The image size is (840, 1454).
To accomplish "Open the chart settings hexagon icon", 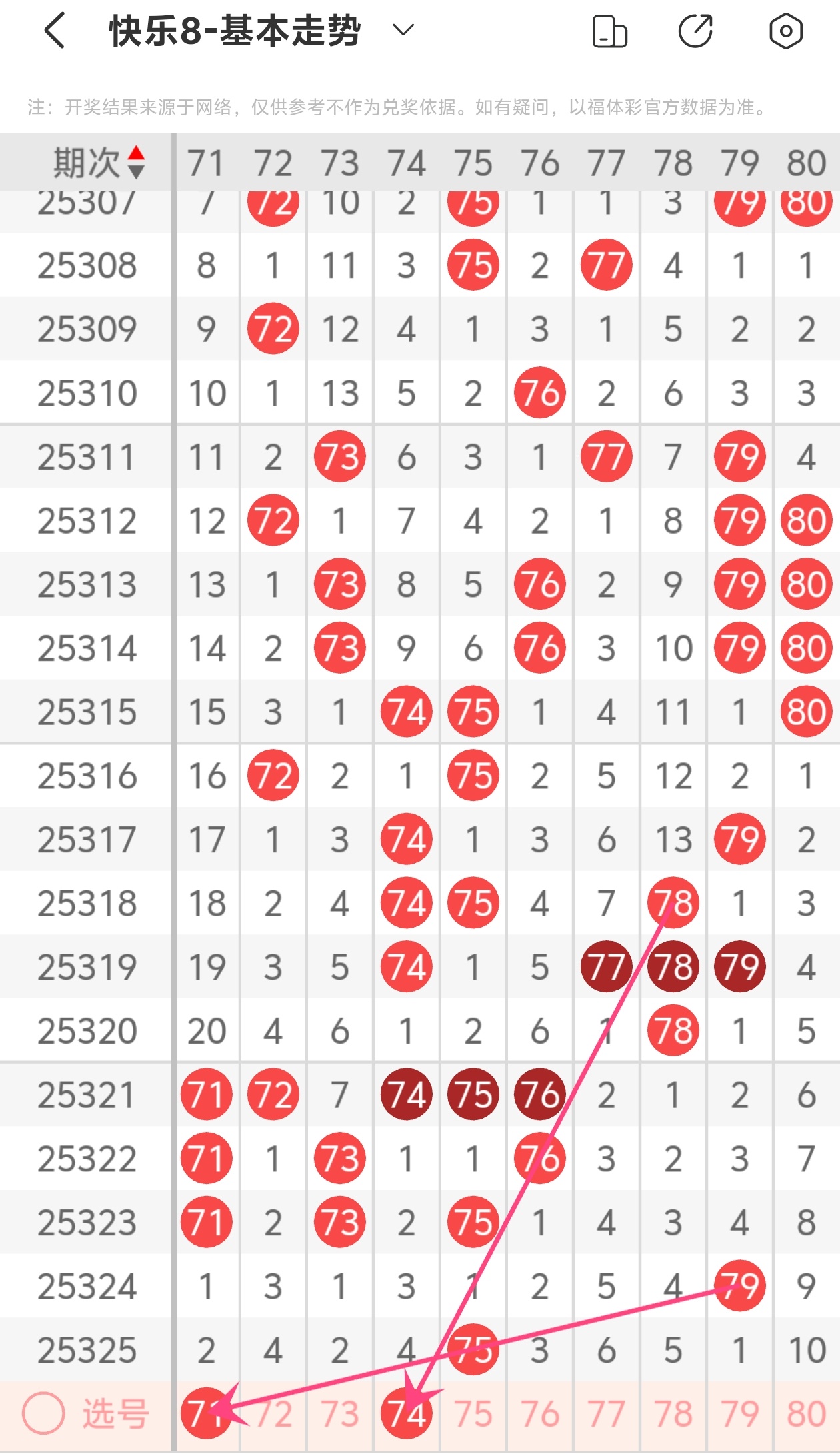I will (x=785, y=31).
